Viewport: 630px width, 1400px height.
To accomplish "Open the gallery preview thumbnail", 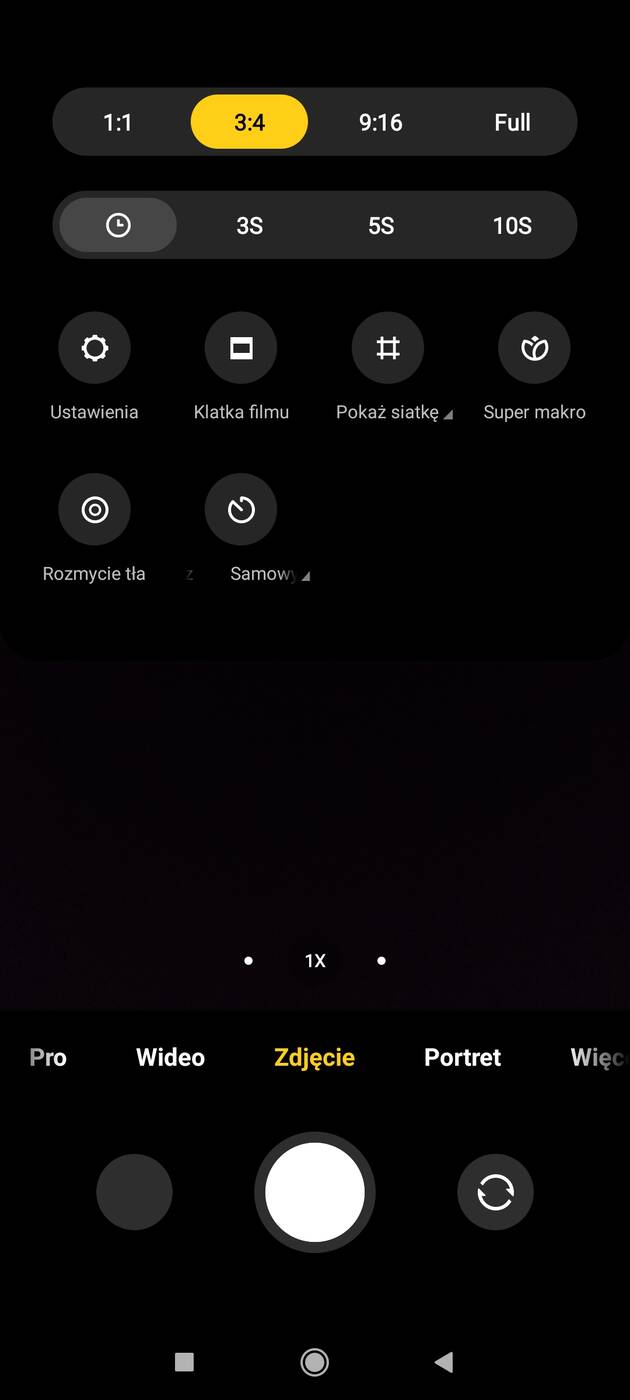I will coord(134,1192).
